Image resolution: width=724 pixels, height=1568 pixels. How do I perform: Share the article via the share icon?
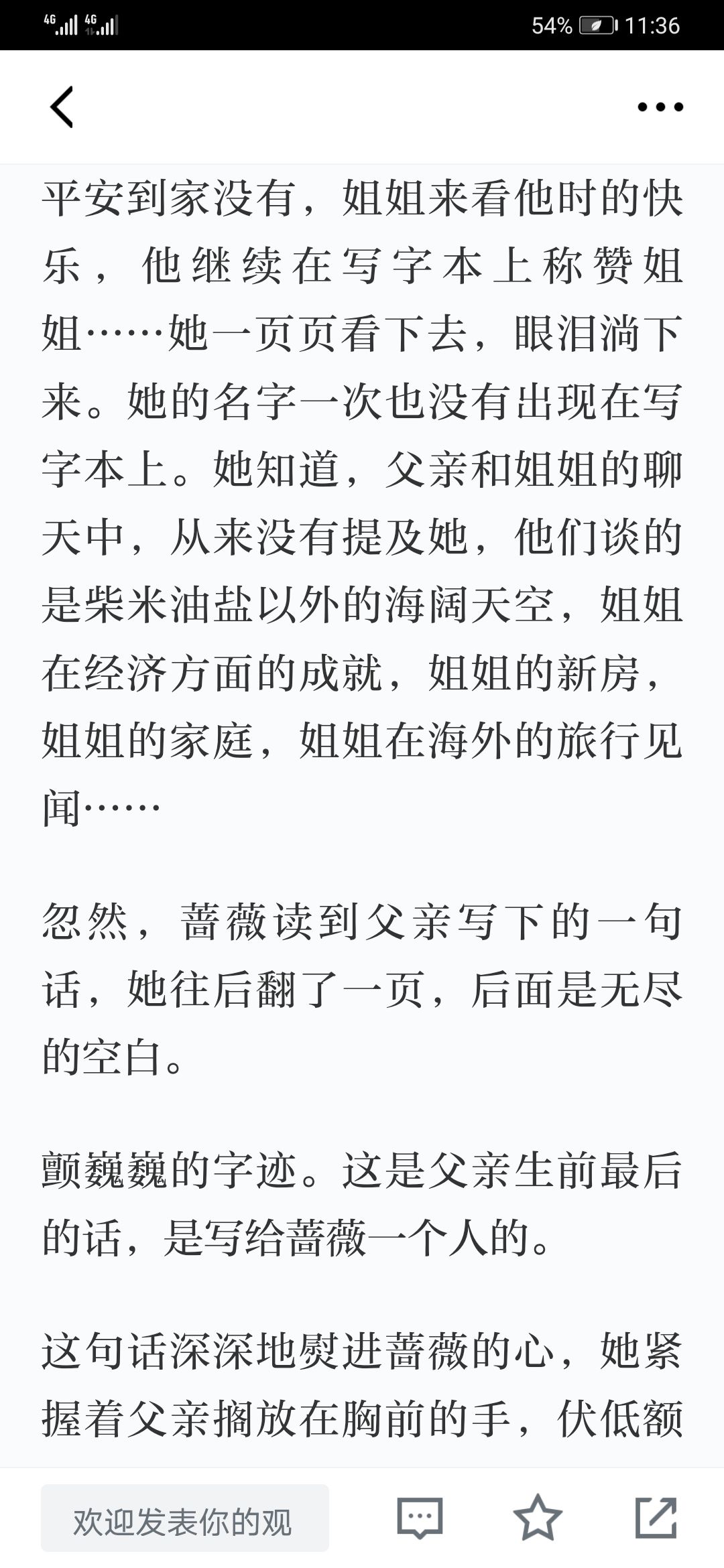656,1517
